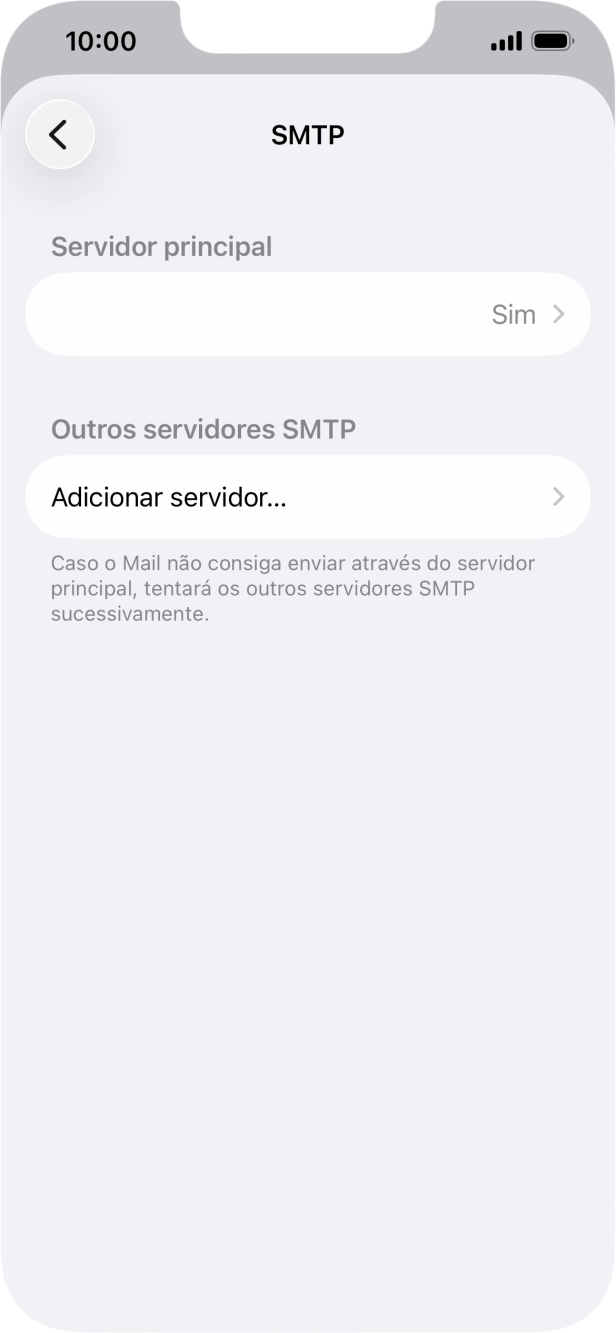Open the primary server row marked Sim
Image resolution: width=616 pixels, height=1333 pixels.
point(307,315)
